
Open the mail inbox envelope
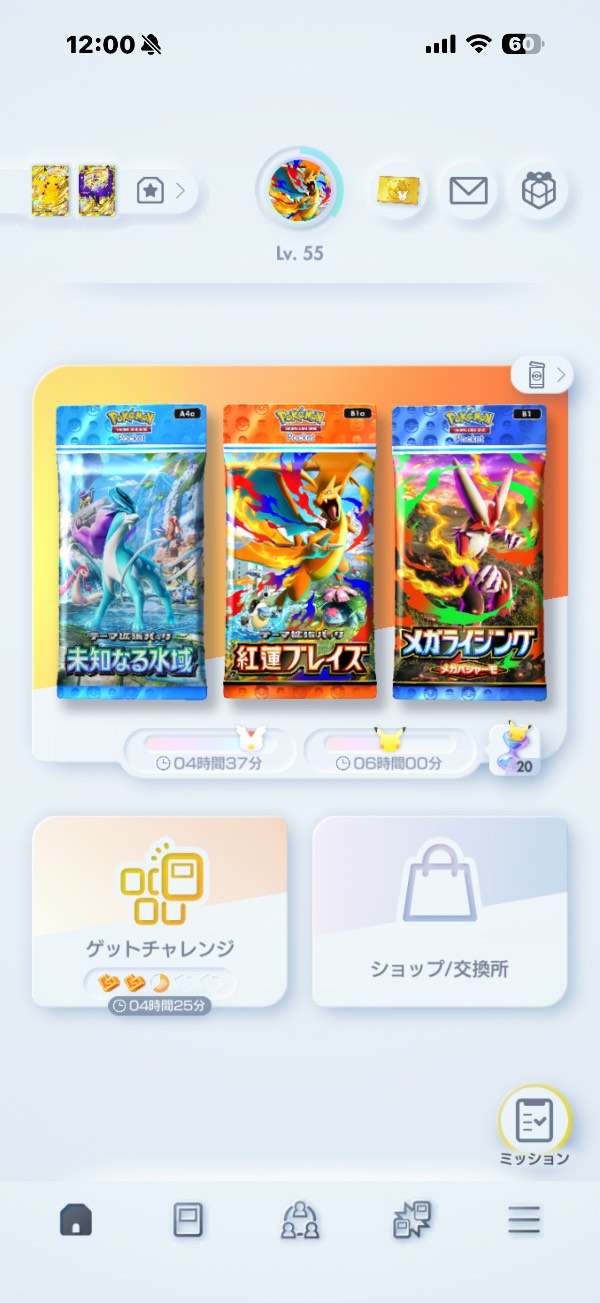tap(468, 190)
